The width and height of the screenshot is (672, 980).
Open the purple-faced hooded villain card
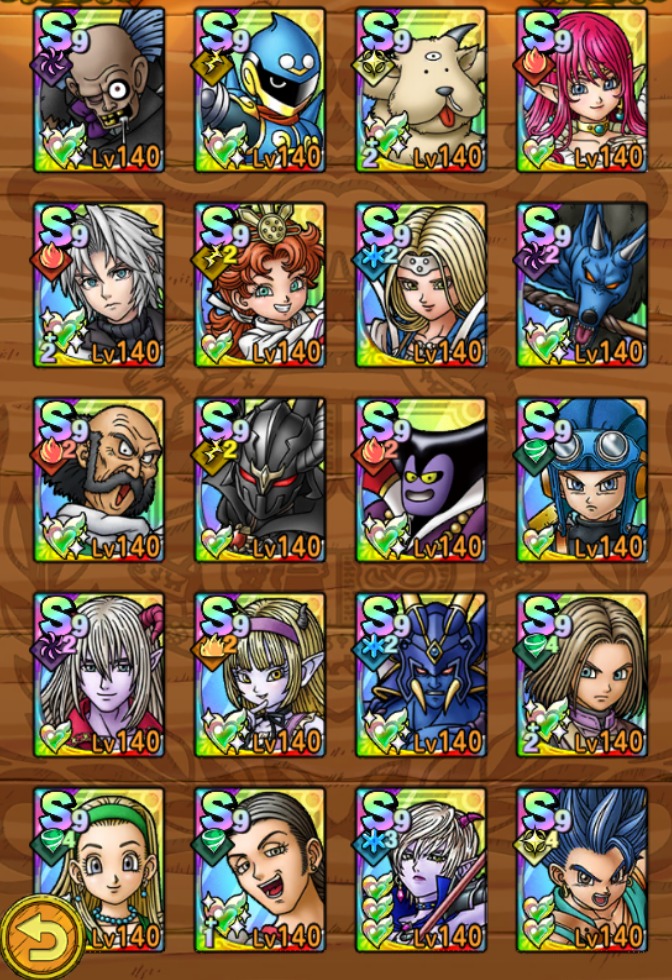(x=421, y=480)
